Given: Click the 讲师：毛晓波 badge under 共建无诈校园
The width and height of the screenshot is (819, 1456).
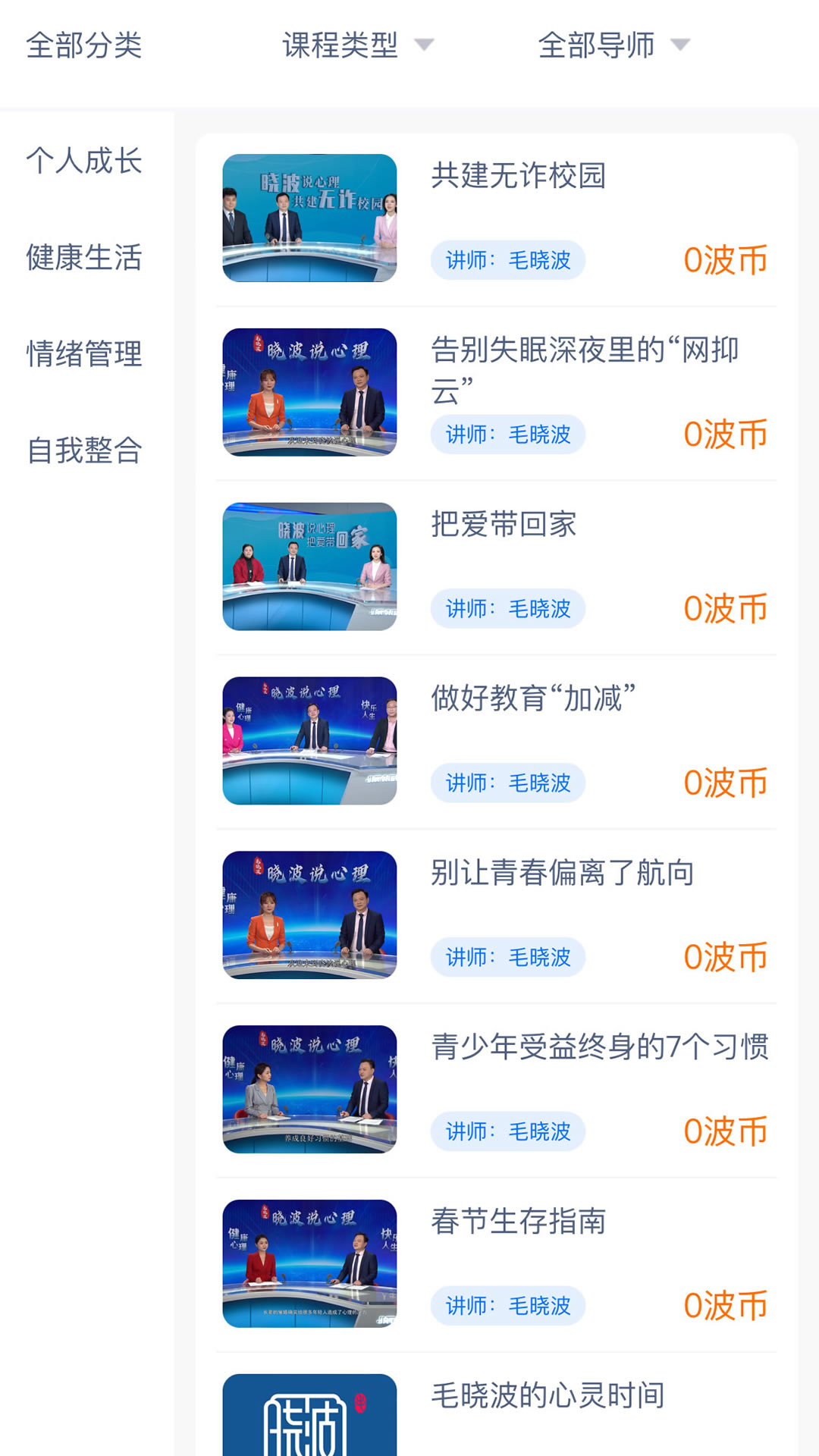Looking at the screenshot, I should click(x=507, y=259).
